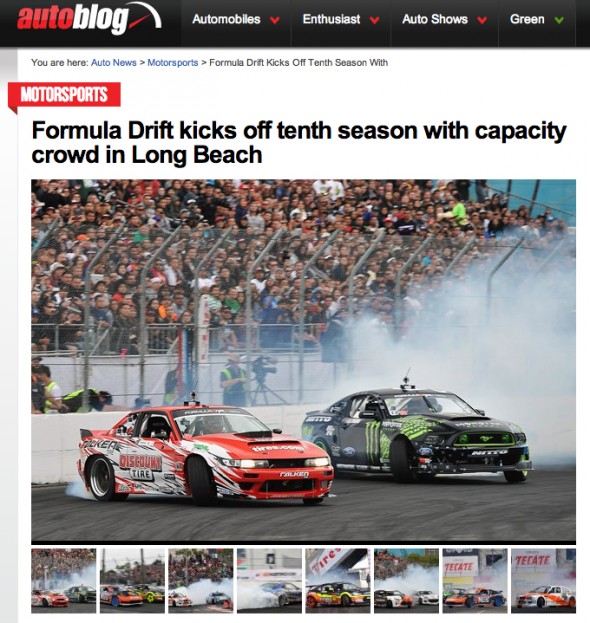View the sixth gallery thumbnail
Screen dimensions: 590x623
point(406,580)
